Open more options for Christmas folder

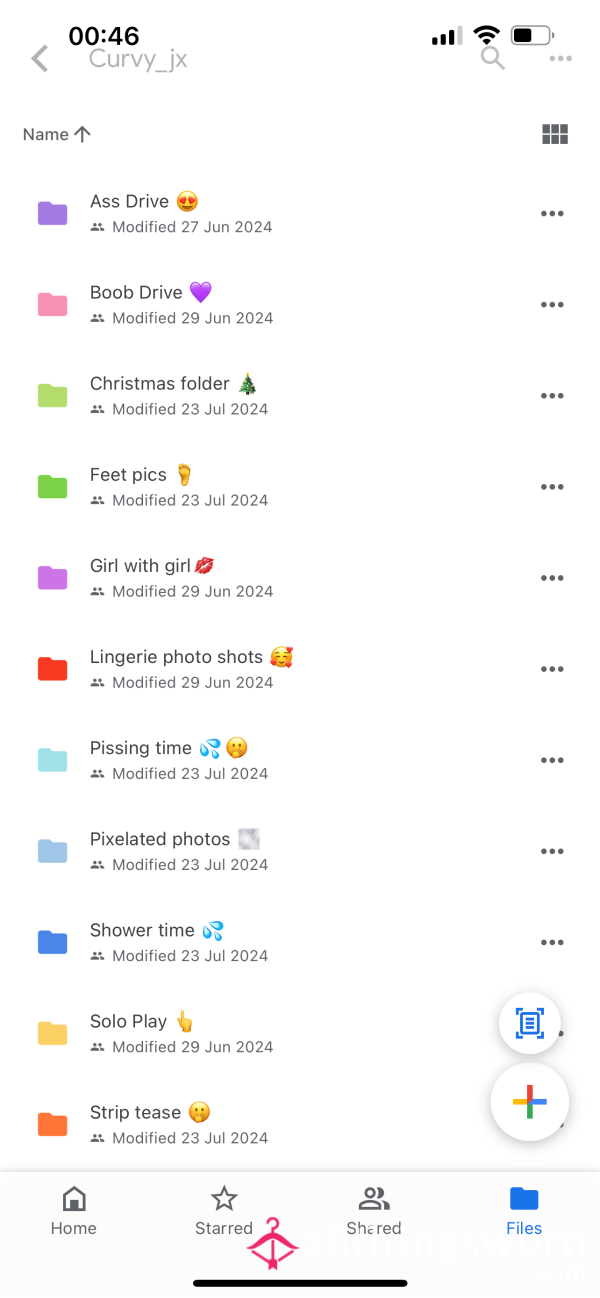[x=552, y=396]
